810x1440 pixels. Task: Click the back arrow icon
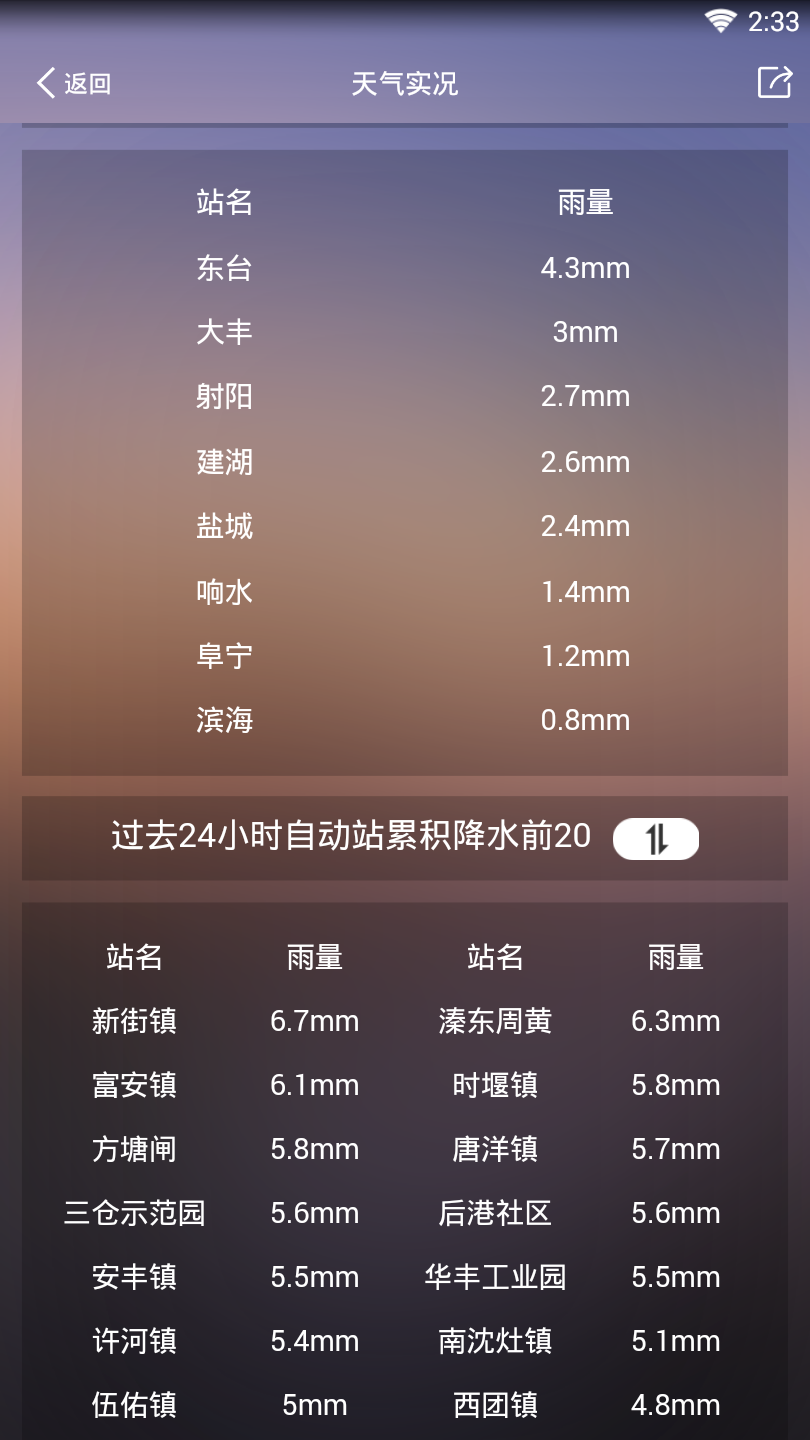point(44,83)
